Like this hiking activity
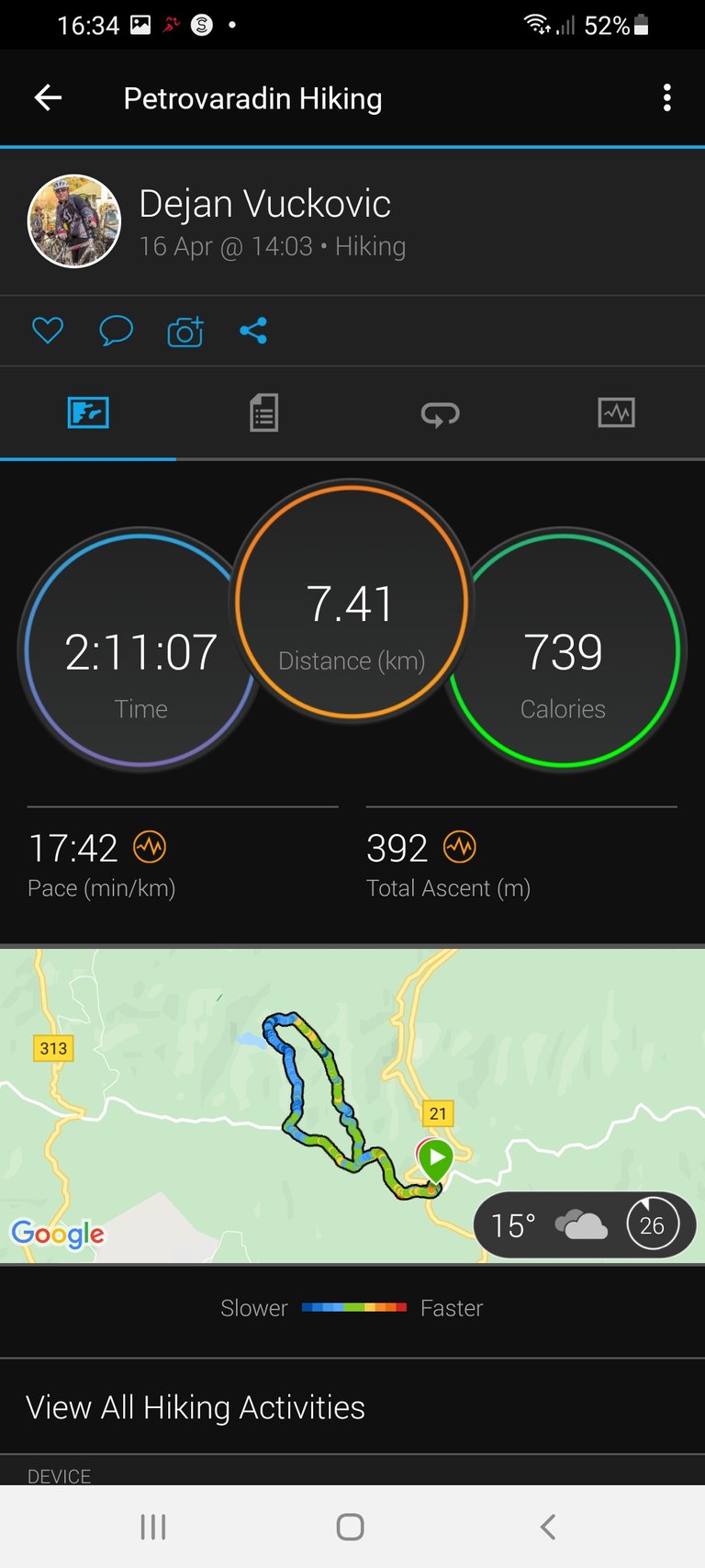 48,331
